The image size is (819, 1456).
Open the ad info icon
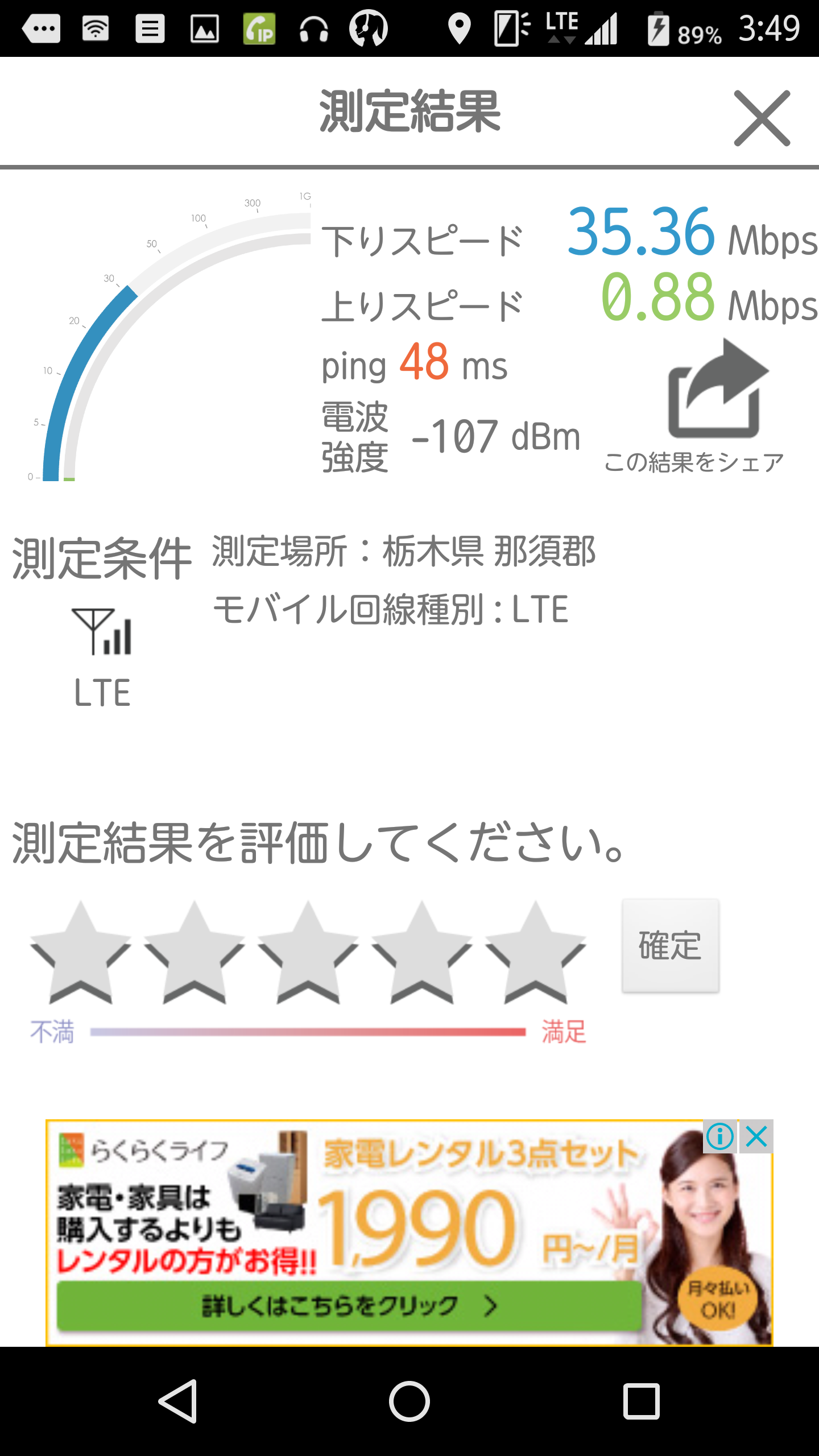pyautogui.click(x=719, y=1137)
